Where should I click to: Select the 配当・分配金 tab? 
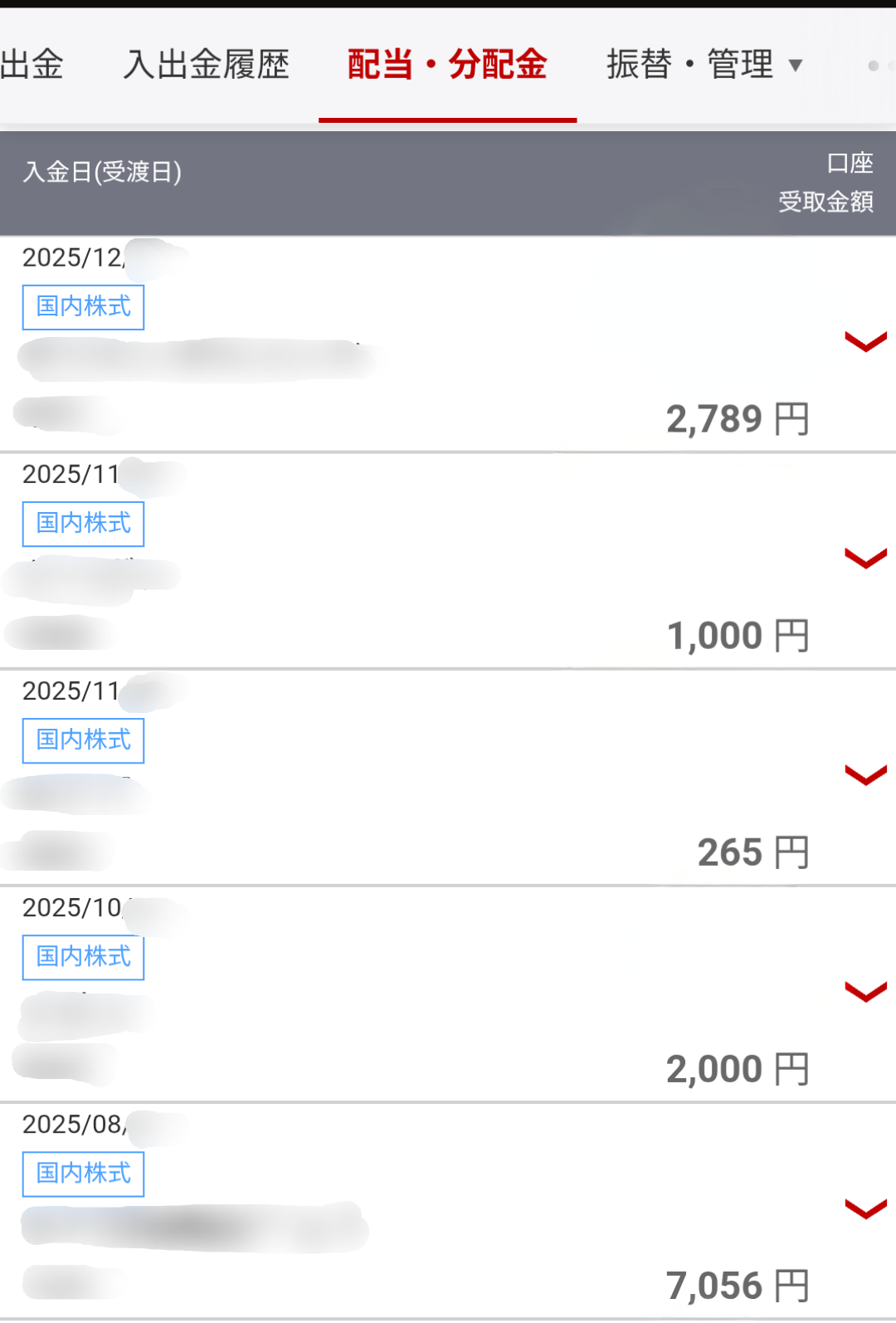(447, 65)
